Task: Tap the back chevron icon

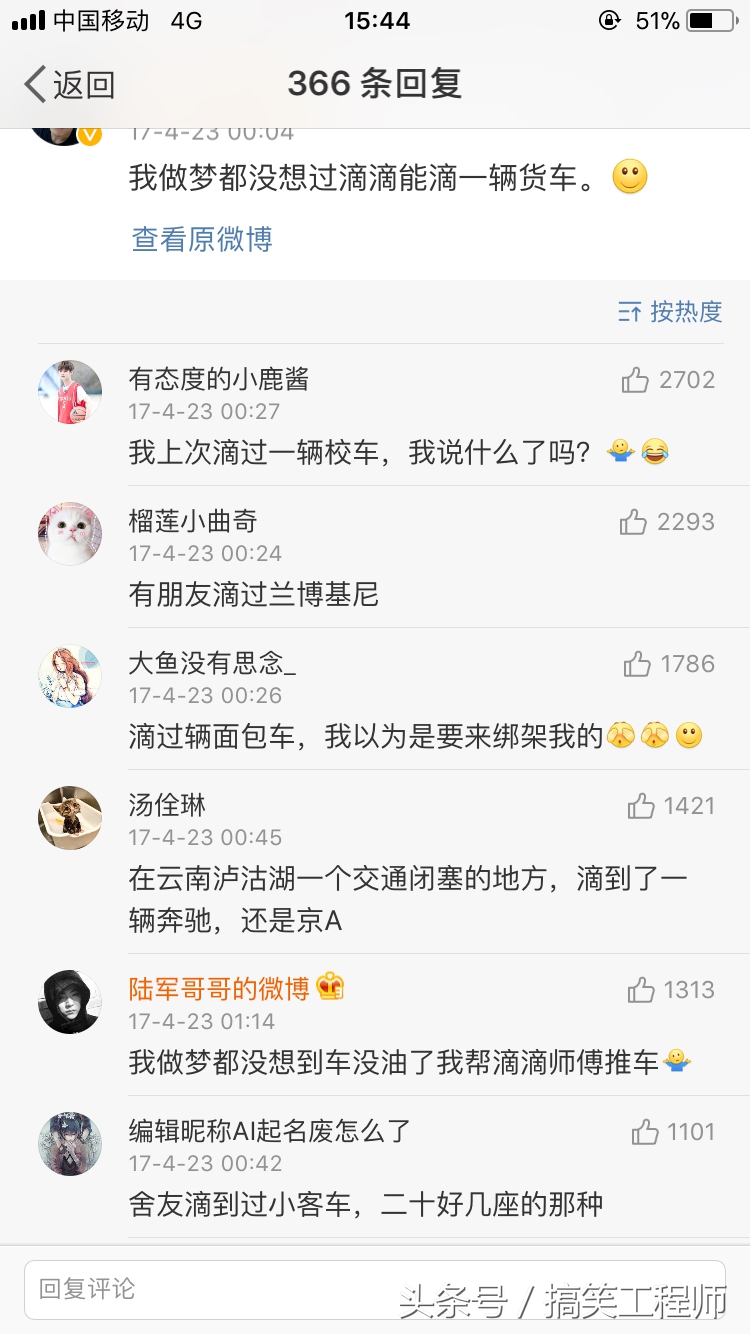Action: click(x=35, y=84)
